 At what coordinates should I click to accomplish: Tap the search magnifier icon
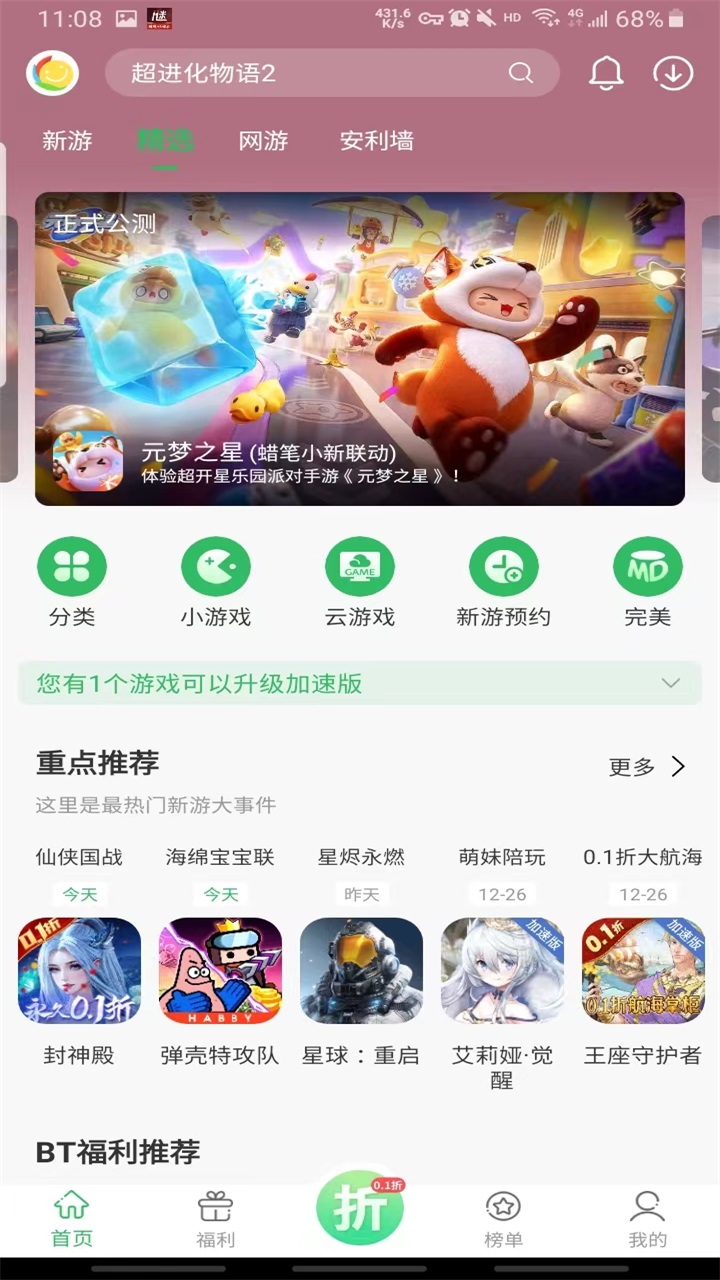(x=520, y=73)
